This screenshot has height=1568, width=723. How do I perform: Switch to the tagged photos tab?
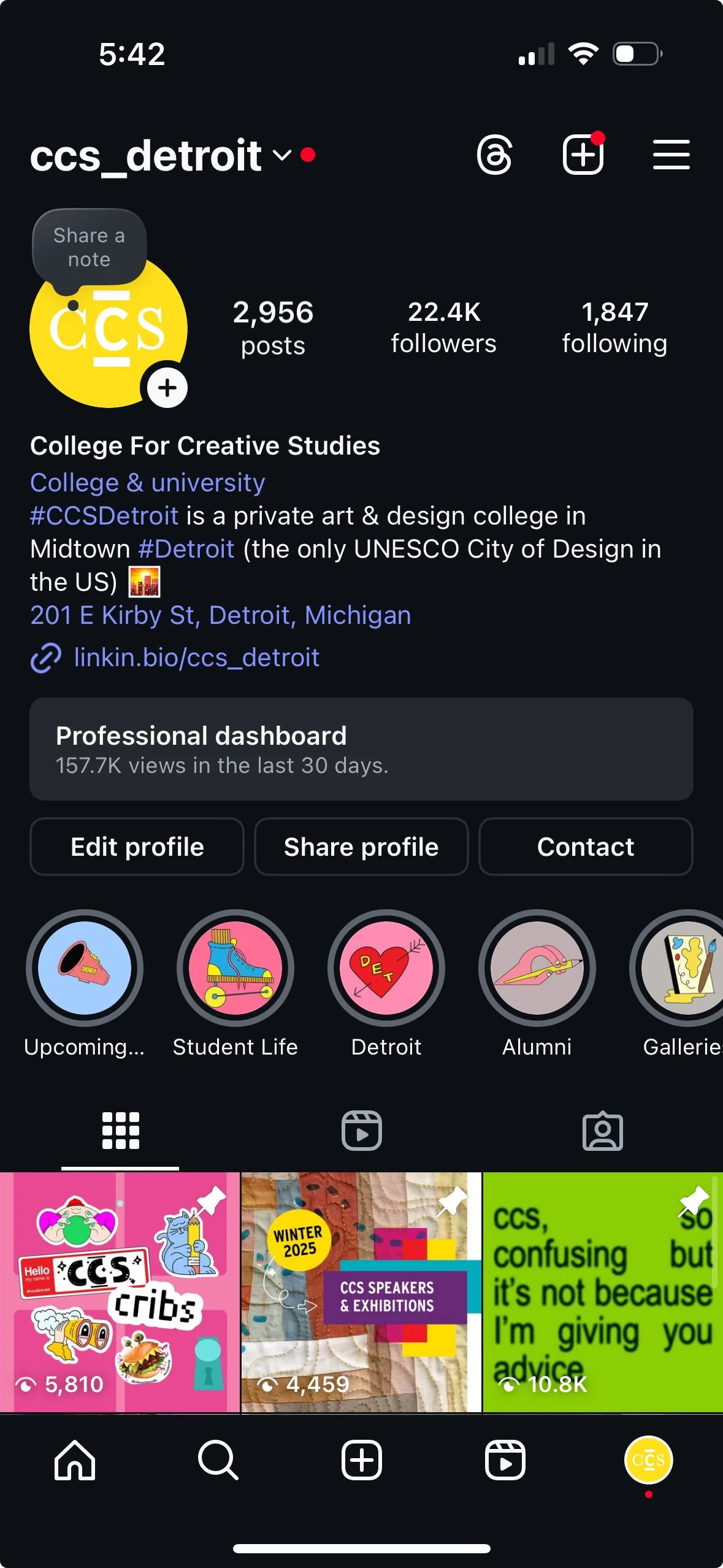click(602, 1131)
